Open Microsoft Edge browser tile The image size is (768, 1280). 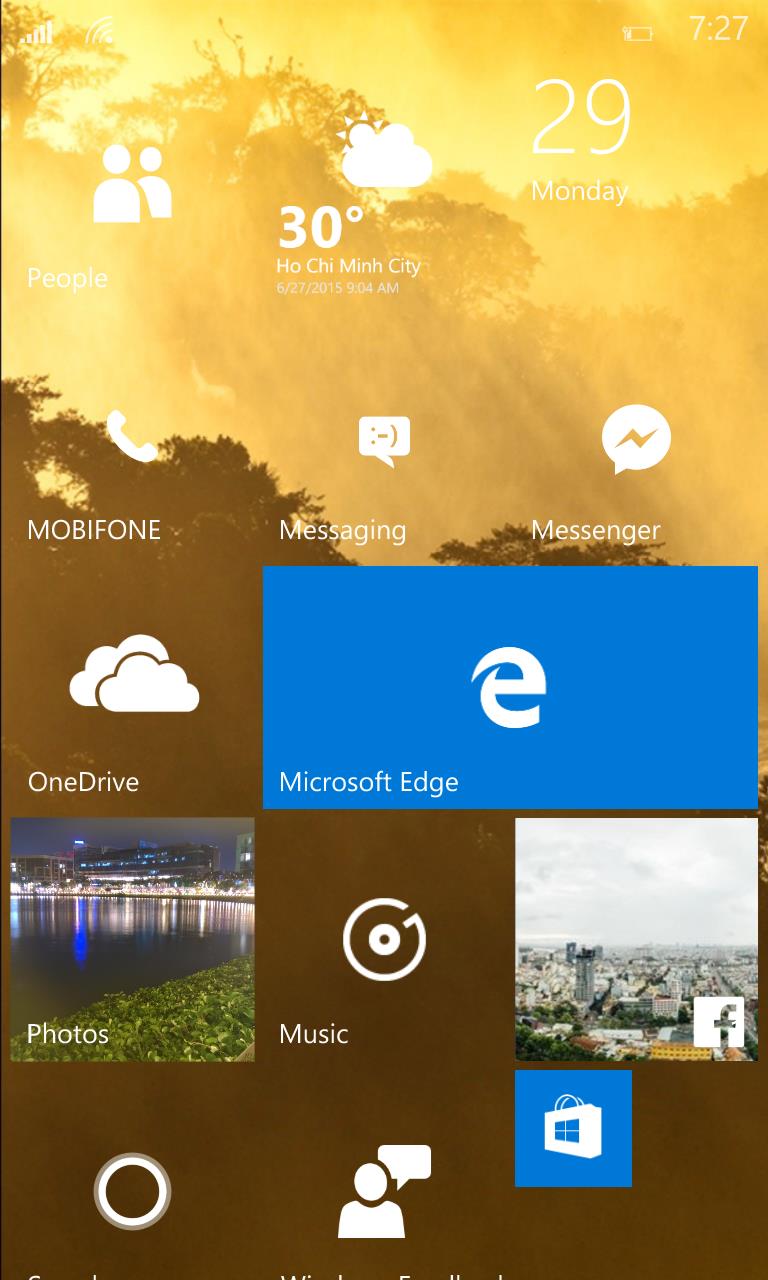point(510,686)
